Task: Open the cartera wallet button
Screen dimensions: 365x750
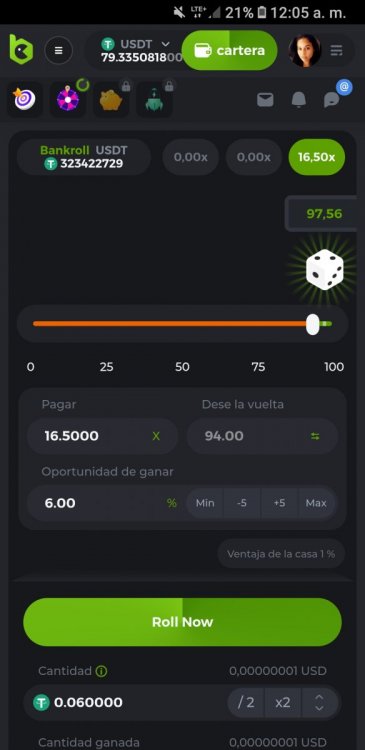Action: point(229,50)
